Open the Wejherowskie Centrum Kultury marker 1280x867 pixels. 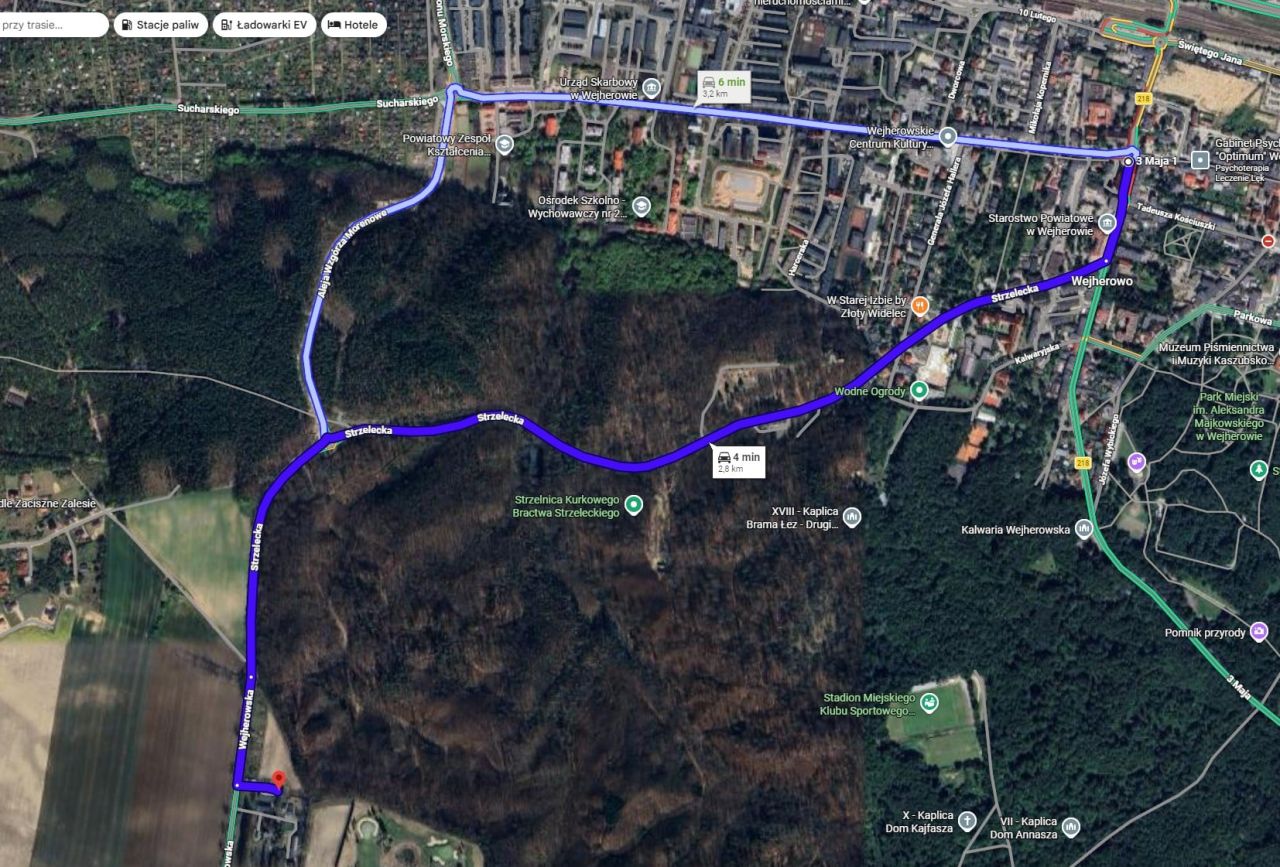pyautogui.click(x=948, y=137)
